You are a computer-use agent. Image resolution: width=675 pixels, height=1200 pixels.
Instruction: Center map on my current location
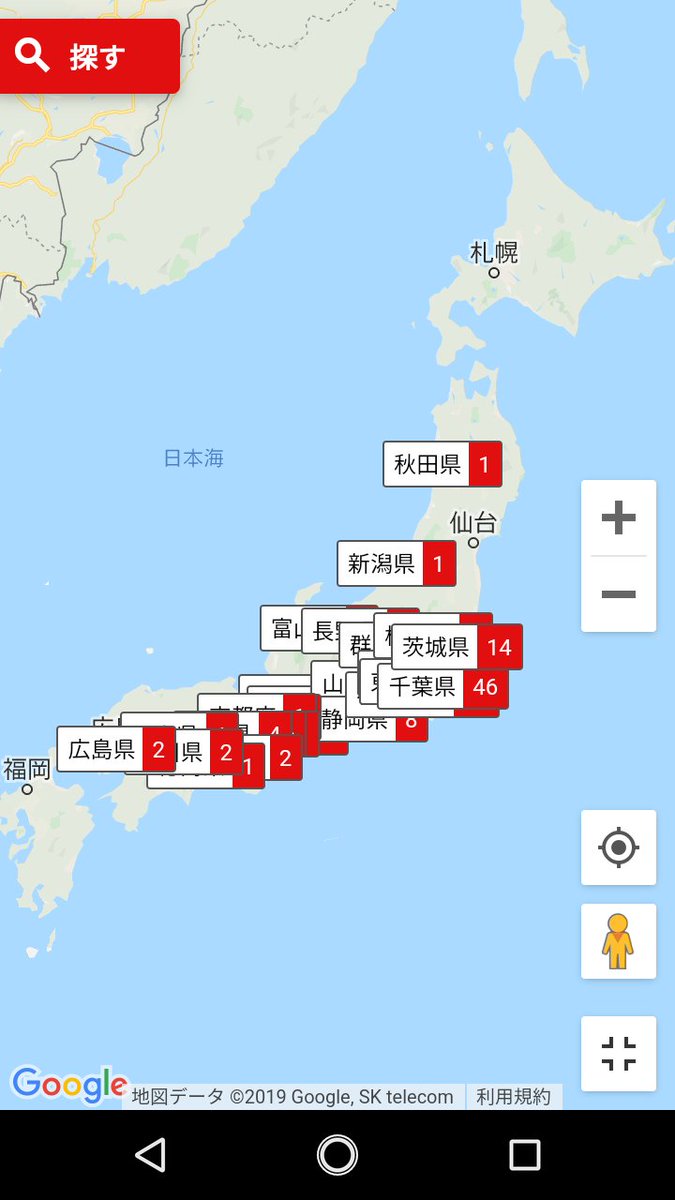click(x=618, y=848)
